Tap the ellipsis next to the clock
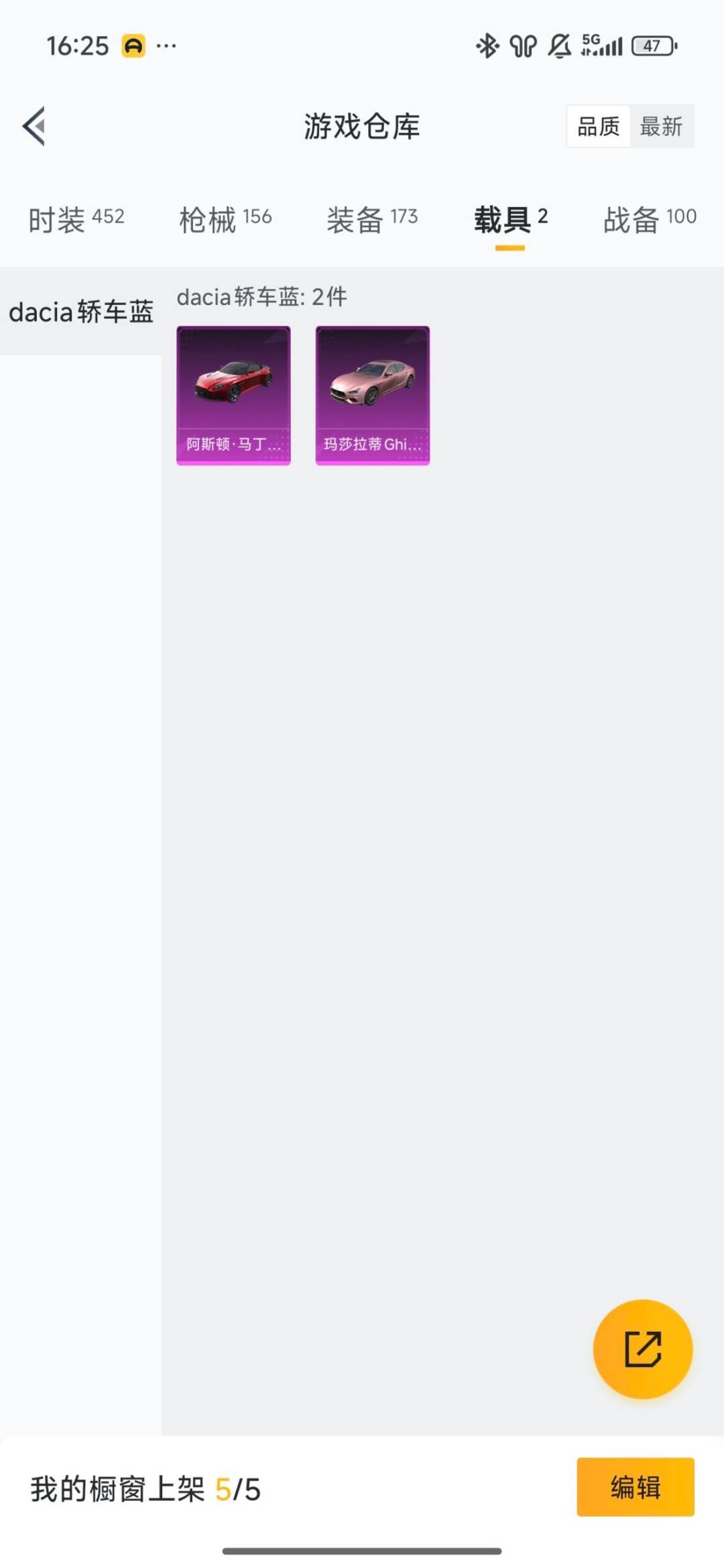This screenshot has width=724, height=1568. [x=166, y=47]
